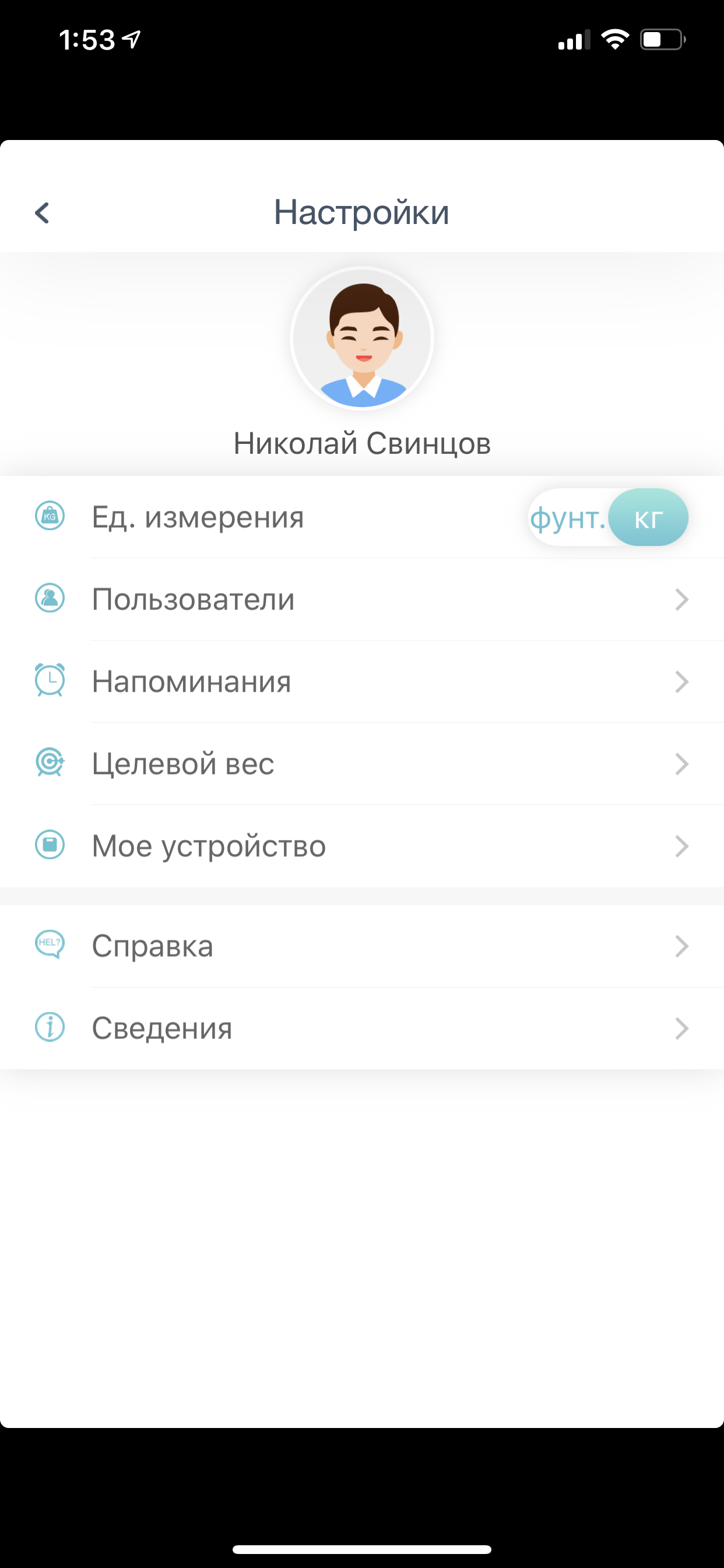Open Николай Свинцов profile avatar
Screen dimensions: 724x1568
point(362,338)
